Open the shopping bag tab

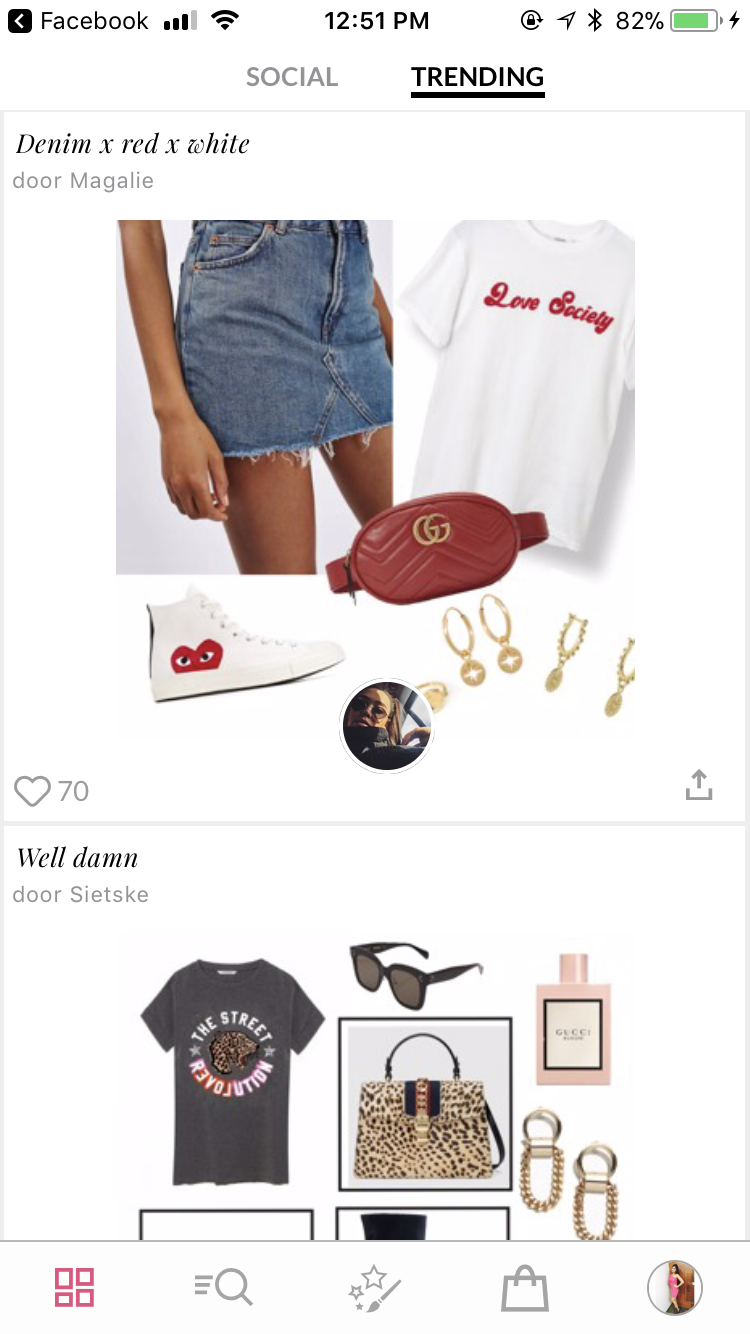[x=525, y=1288]
